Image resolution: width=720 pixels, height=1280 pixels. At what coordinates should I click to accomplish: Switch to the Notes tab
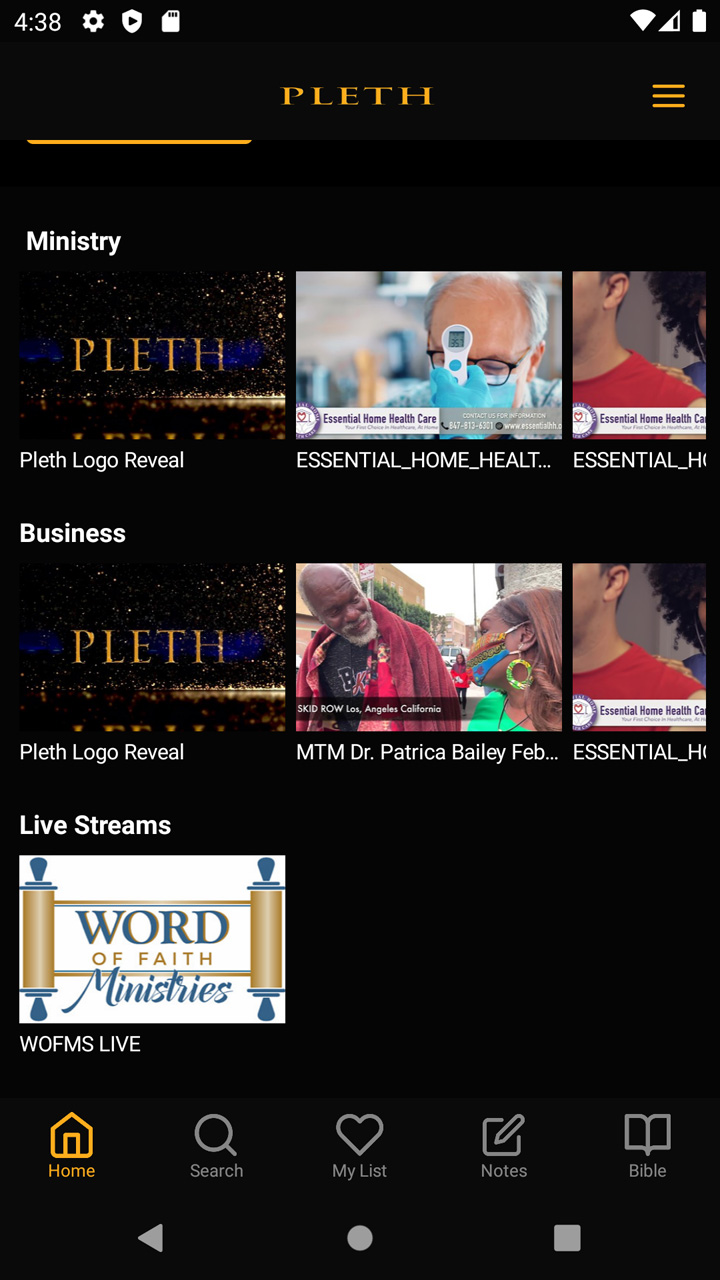pos(504,1147)
